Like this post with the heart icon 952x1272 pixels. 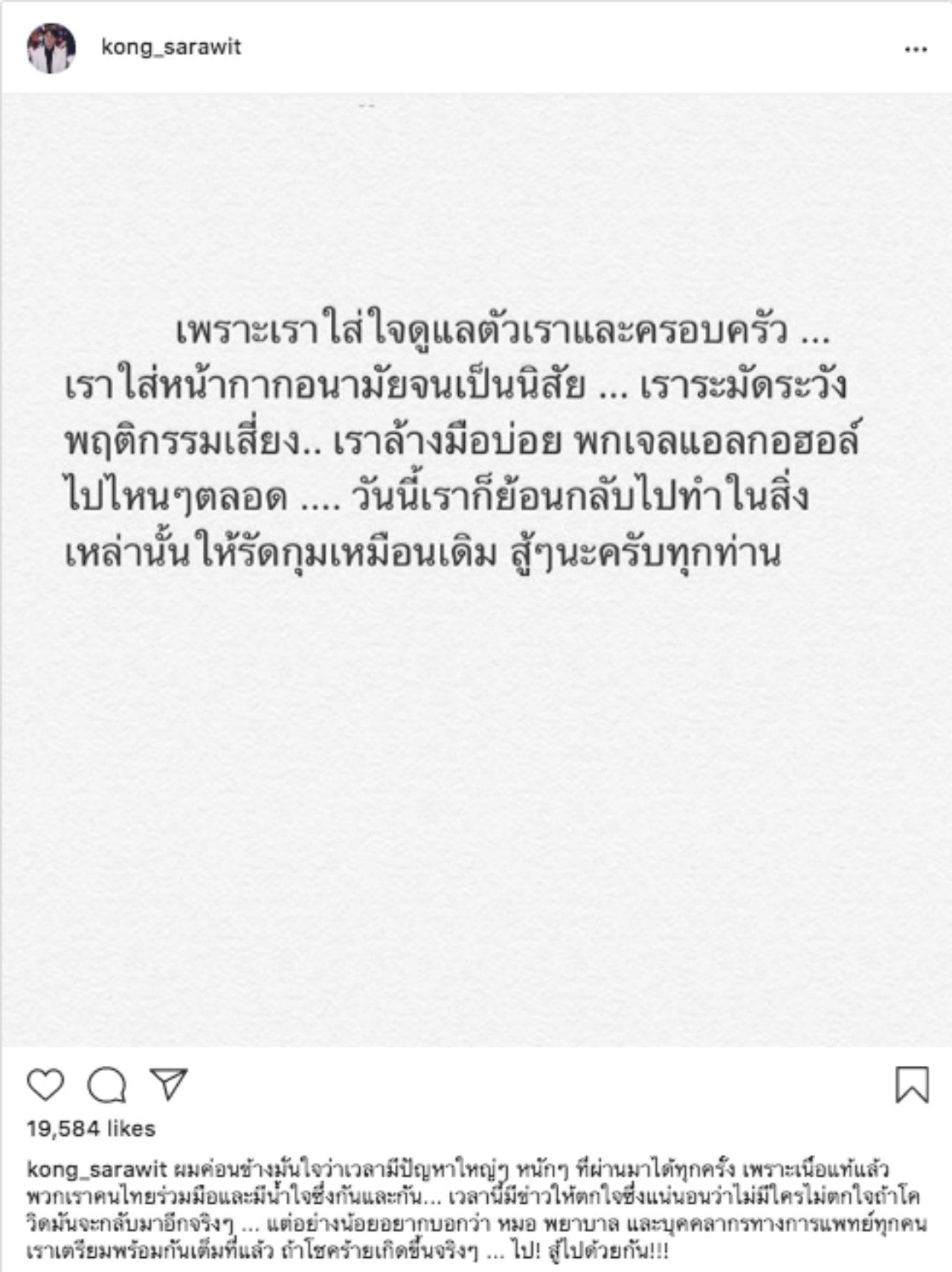[x=45, y=1085]
